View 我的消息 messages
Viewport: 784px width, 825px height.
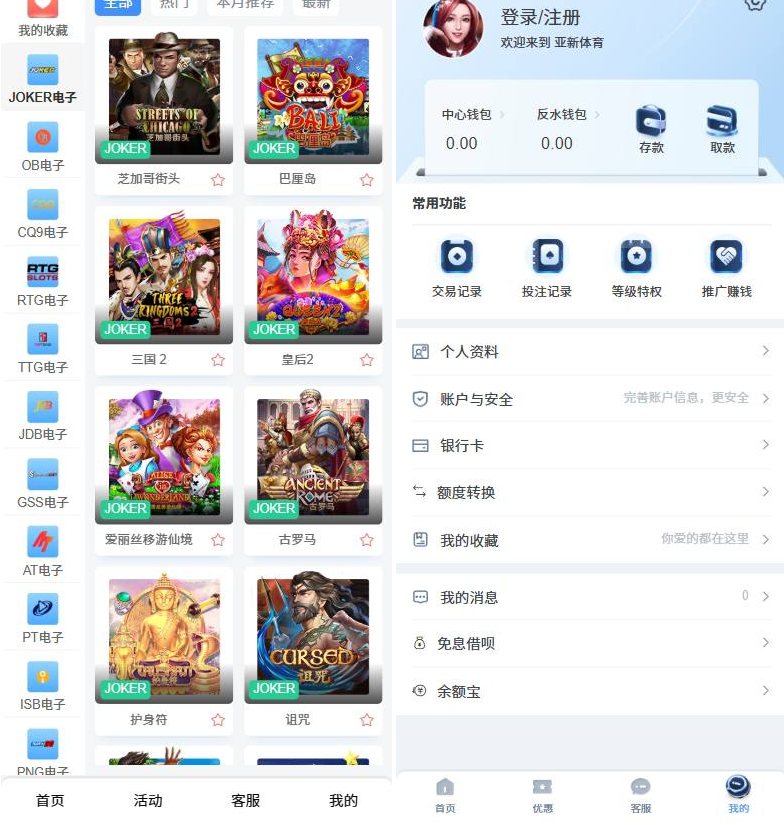coord(590,597)
